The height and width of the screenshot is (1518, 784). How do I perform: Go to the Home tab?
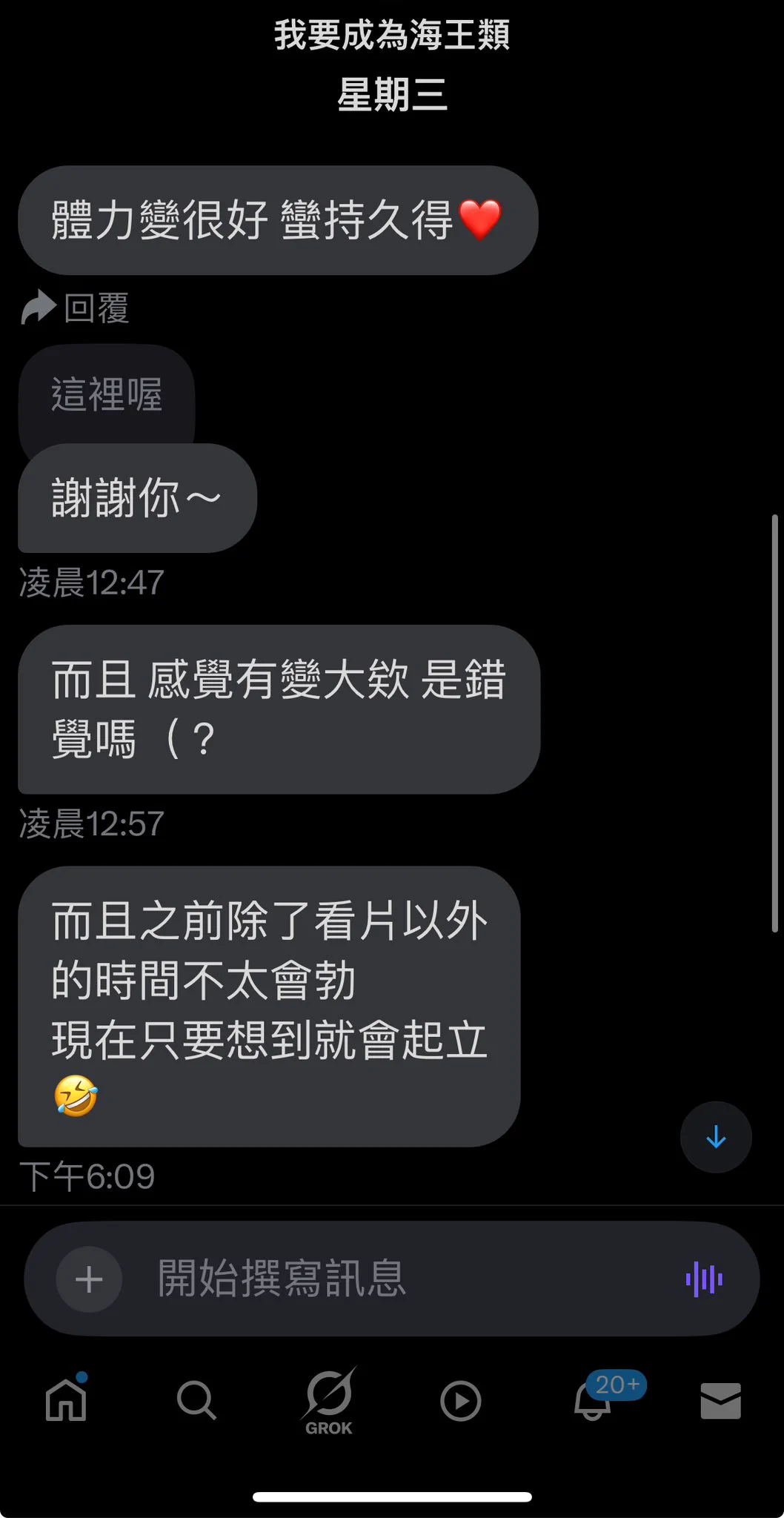point(66,1400)
